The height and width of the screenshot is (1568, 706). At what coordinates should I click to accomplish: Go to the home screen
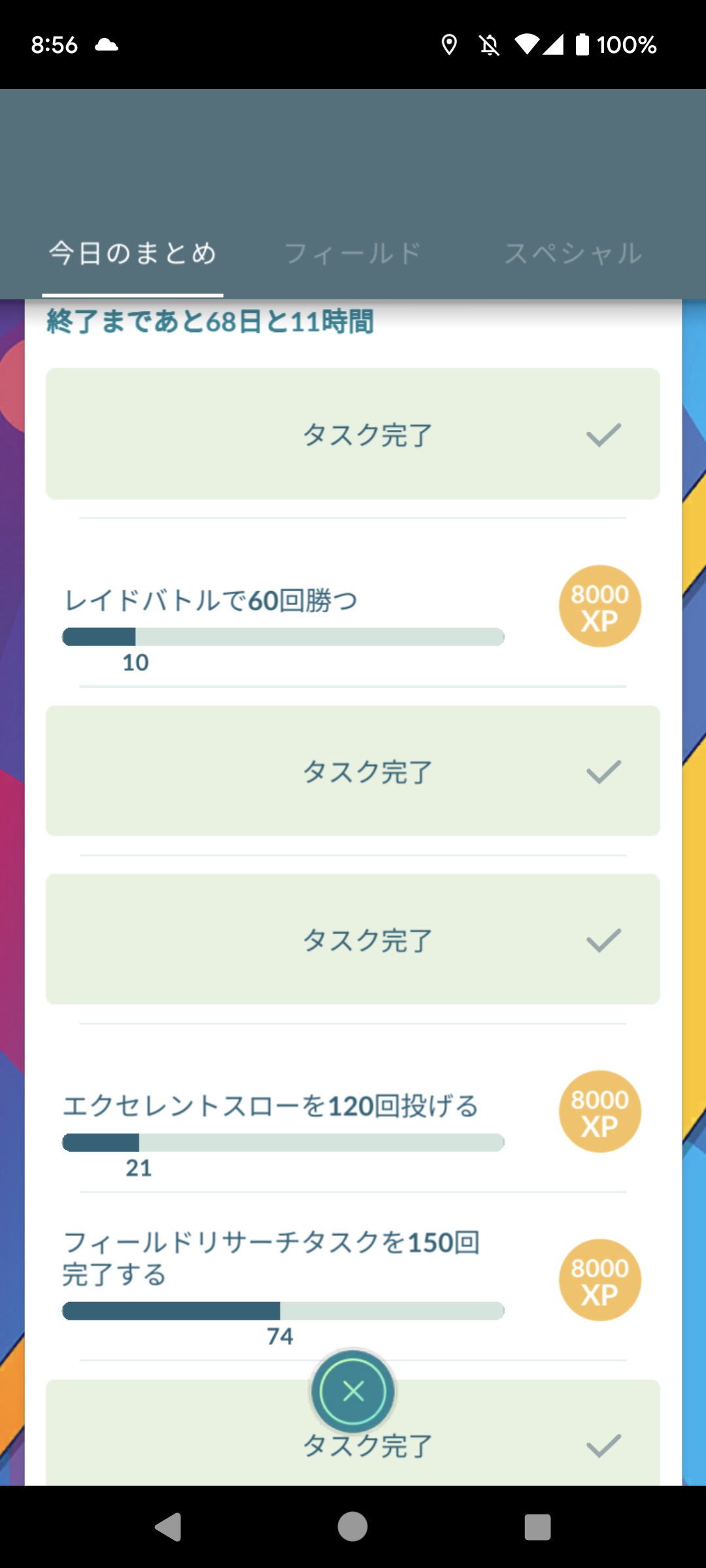pos(353,1527)
